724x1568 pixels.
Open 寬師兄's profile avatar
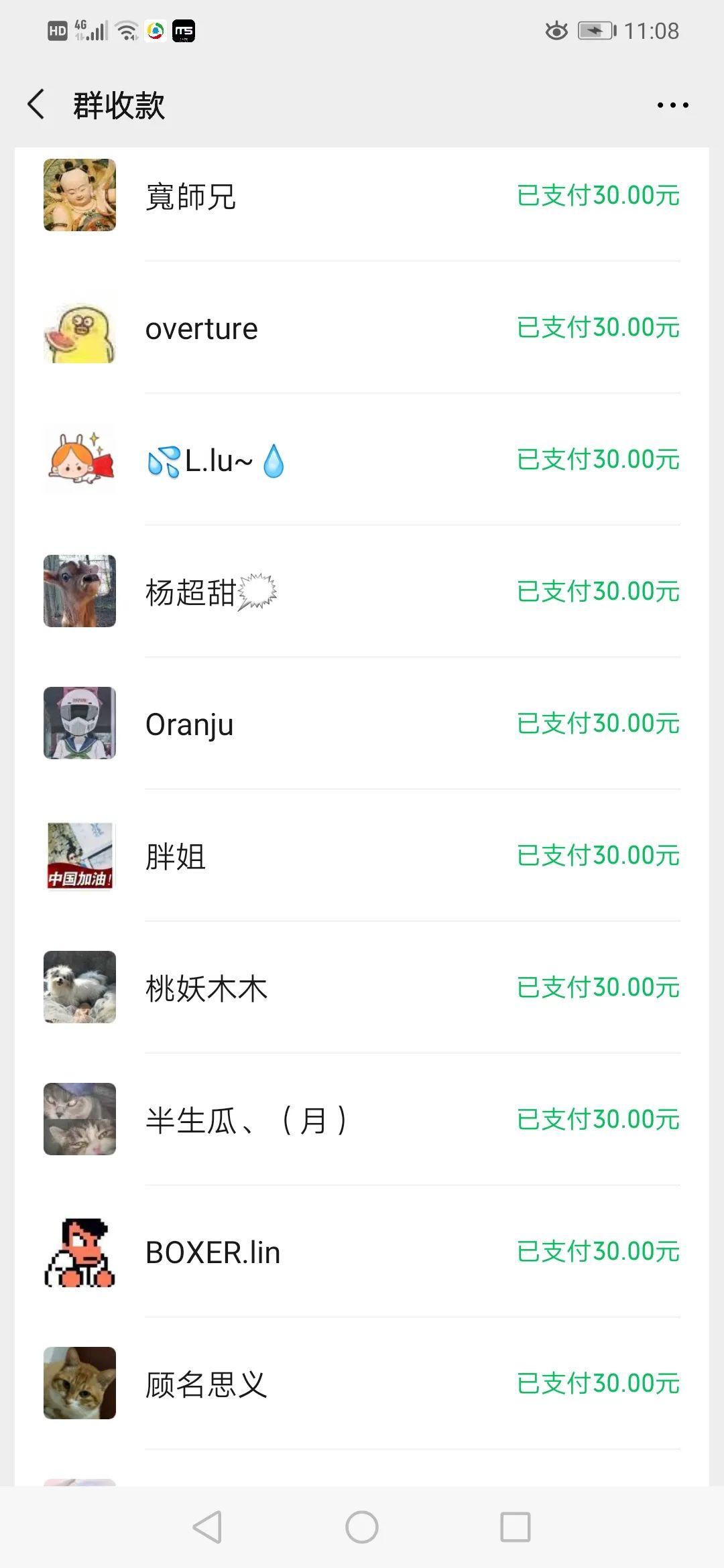pos(79,194)
